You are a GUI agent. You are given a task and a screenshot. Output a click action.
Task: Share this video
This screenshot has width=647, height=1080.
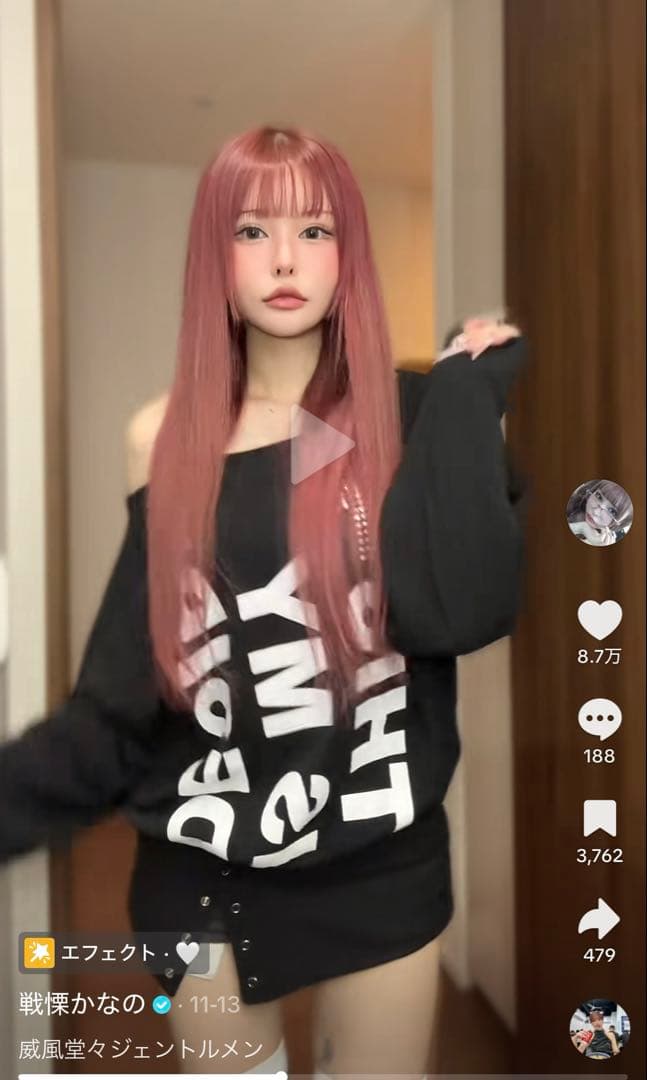pos(599,920)
